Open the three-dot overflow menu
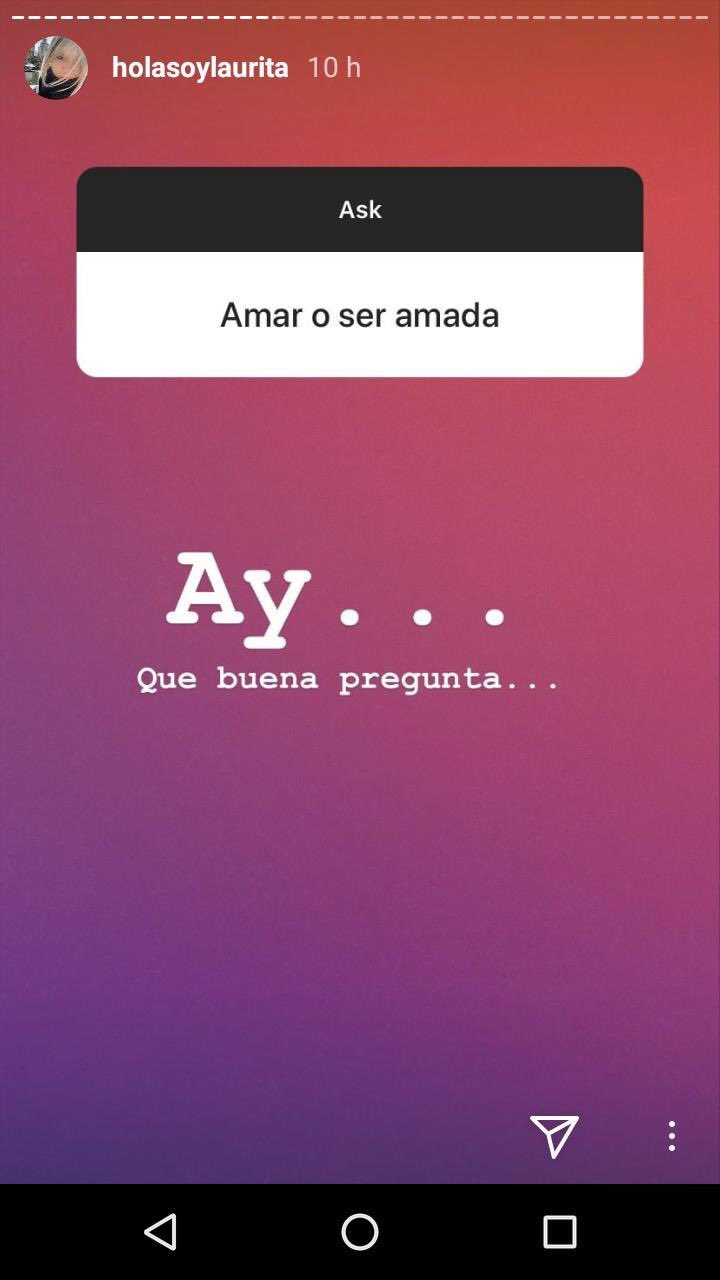 click(672, 1136)
